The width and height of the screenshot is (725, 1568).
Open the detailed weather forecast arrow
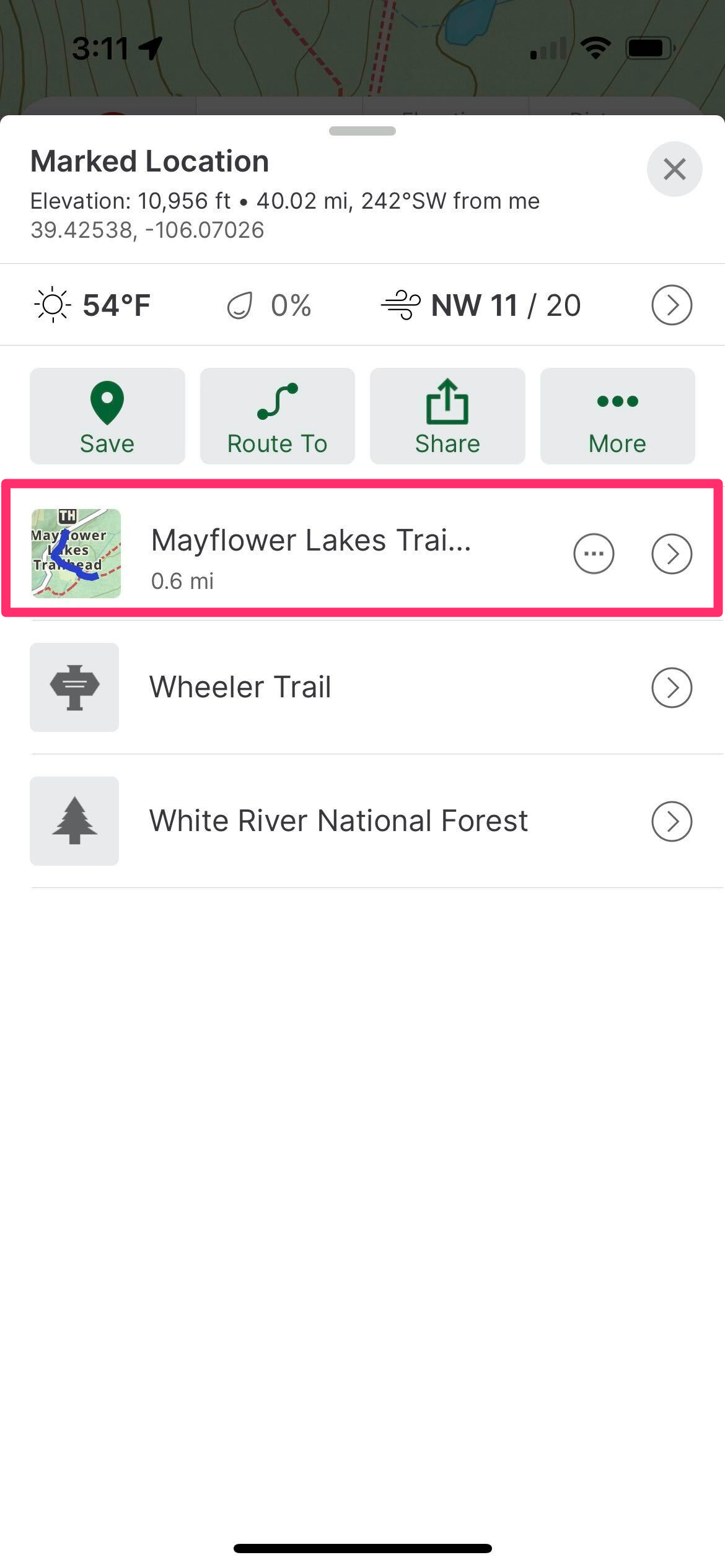672,305
